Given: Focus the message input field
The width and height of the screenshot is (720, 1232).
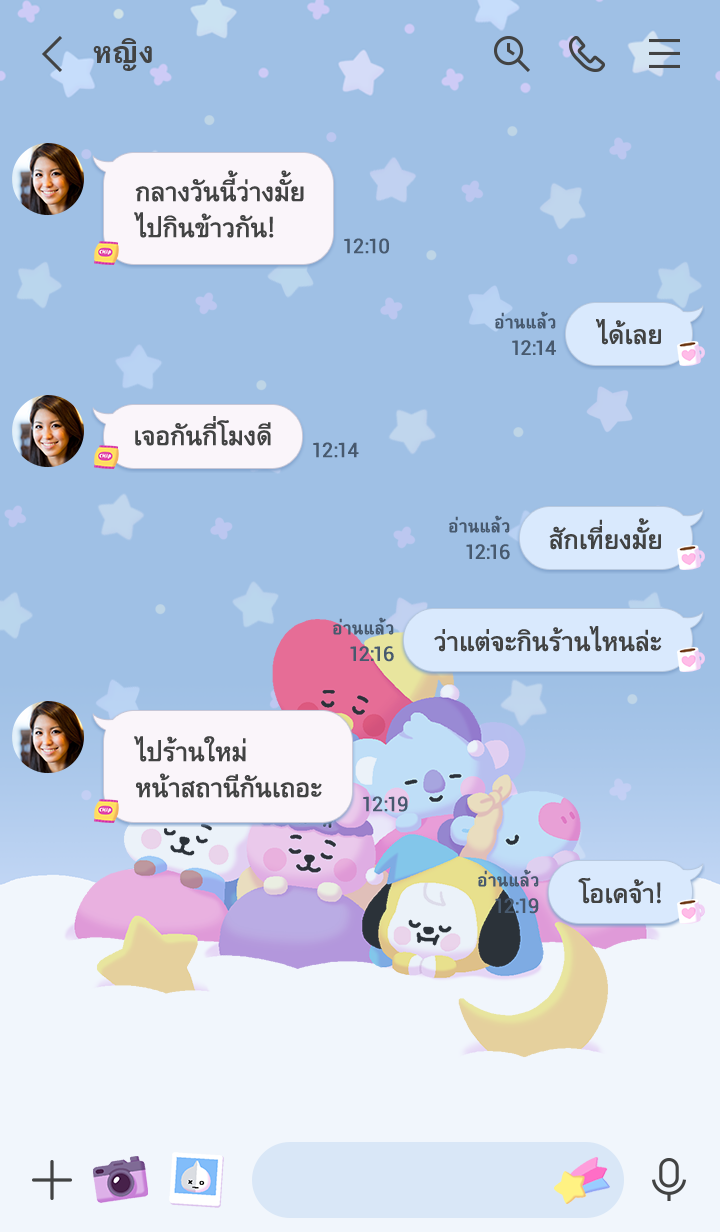Looking at the screenshot, I should (400, 1180).
